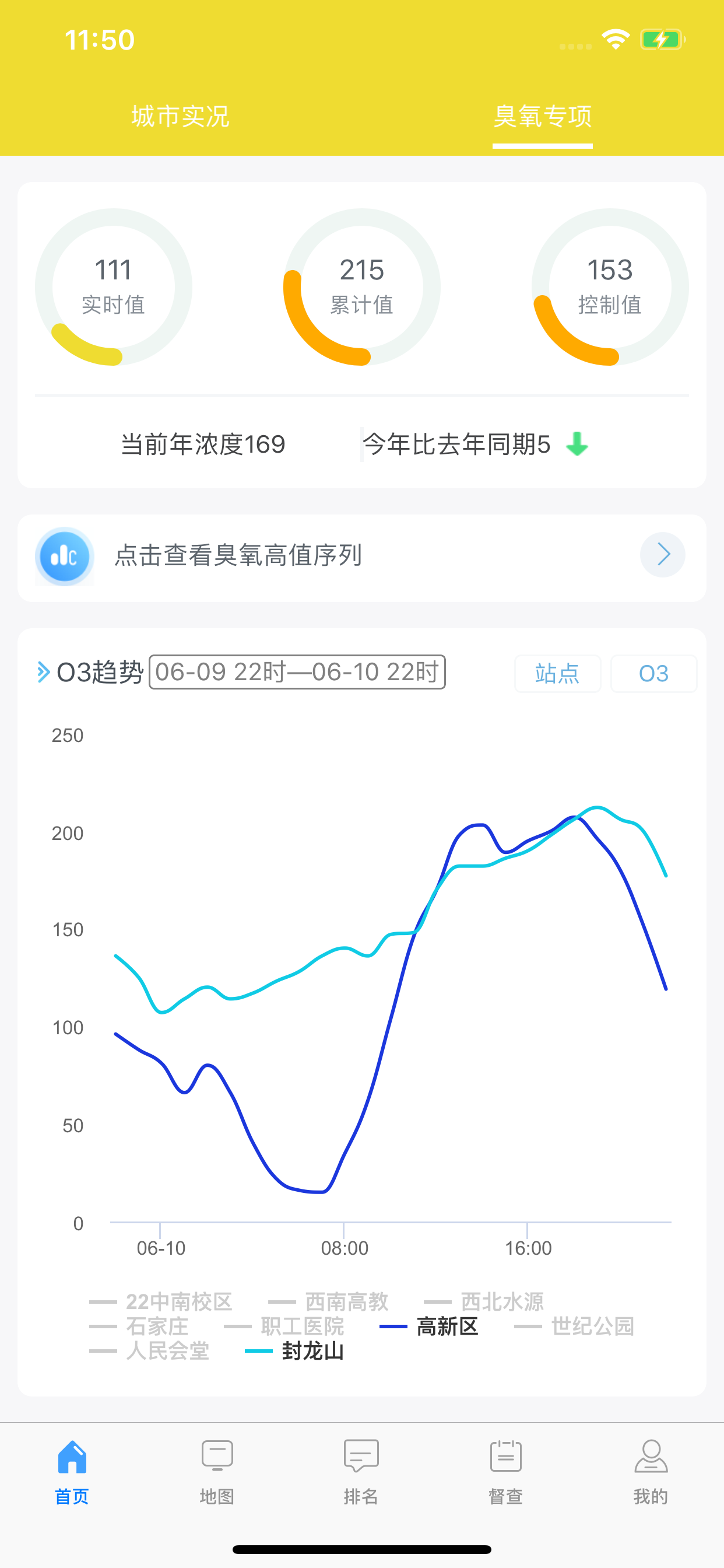Select the 臭氧专项 tab
The image size is (724, 1568).
tap(542, 116)
